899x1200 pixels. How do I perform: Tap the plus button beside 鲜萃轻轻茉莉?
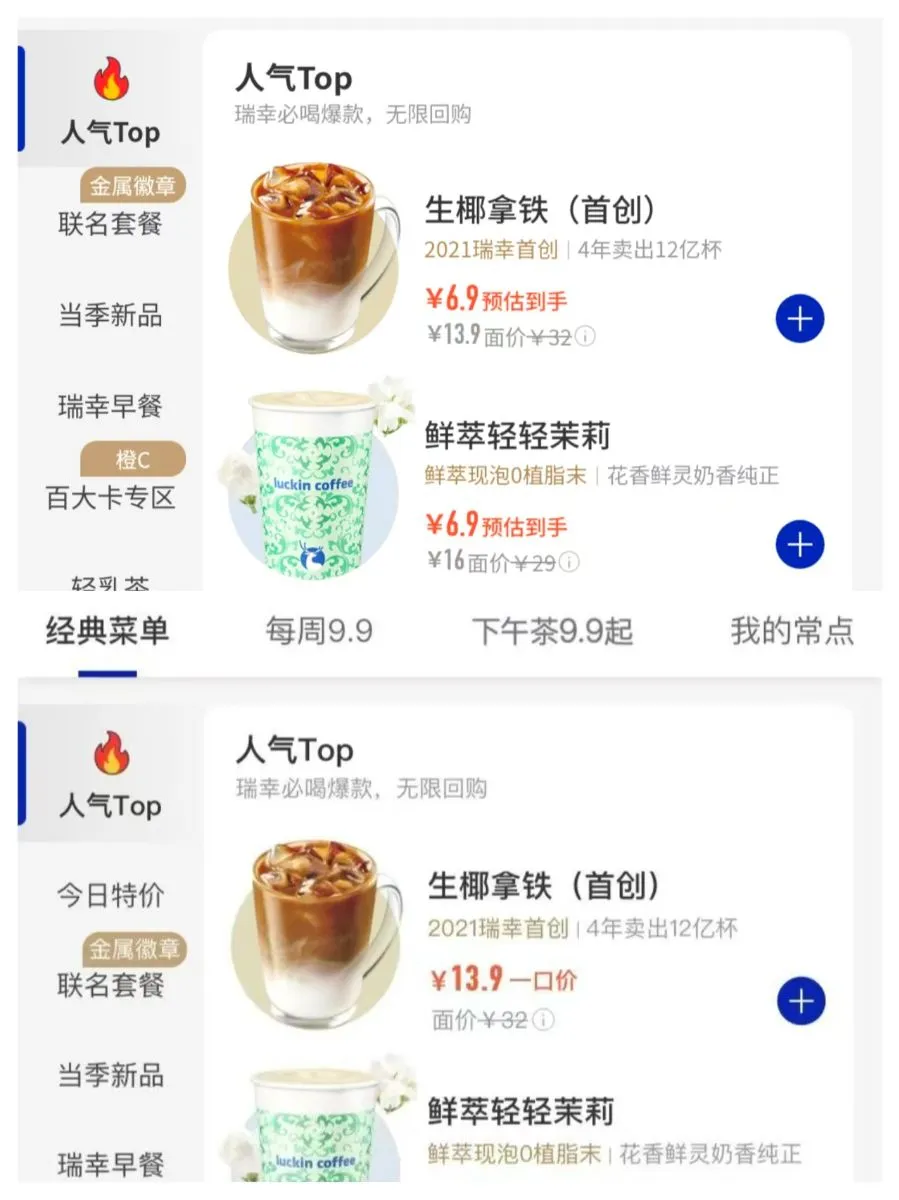(x=798, y=545)
